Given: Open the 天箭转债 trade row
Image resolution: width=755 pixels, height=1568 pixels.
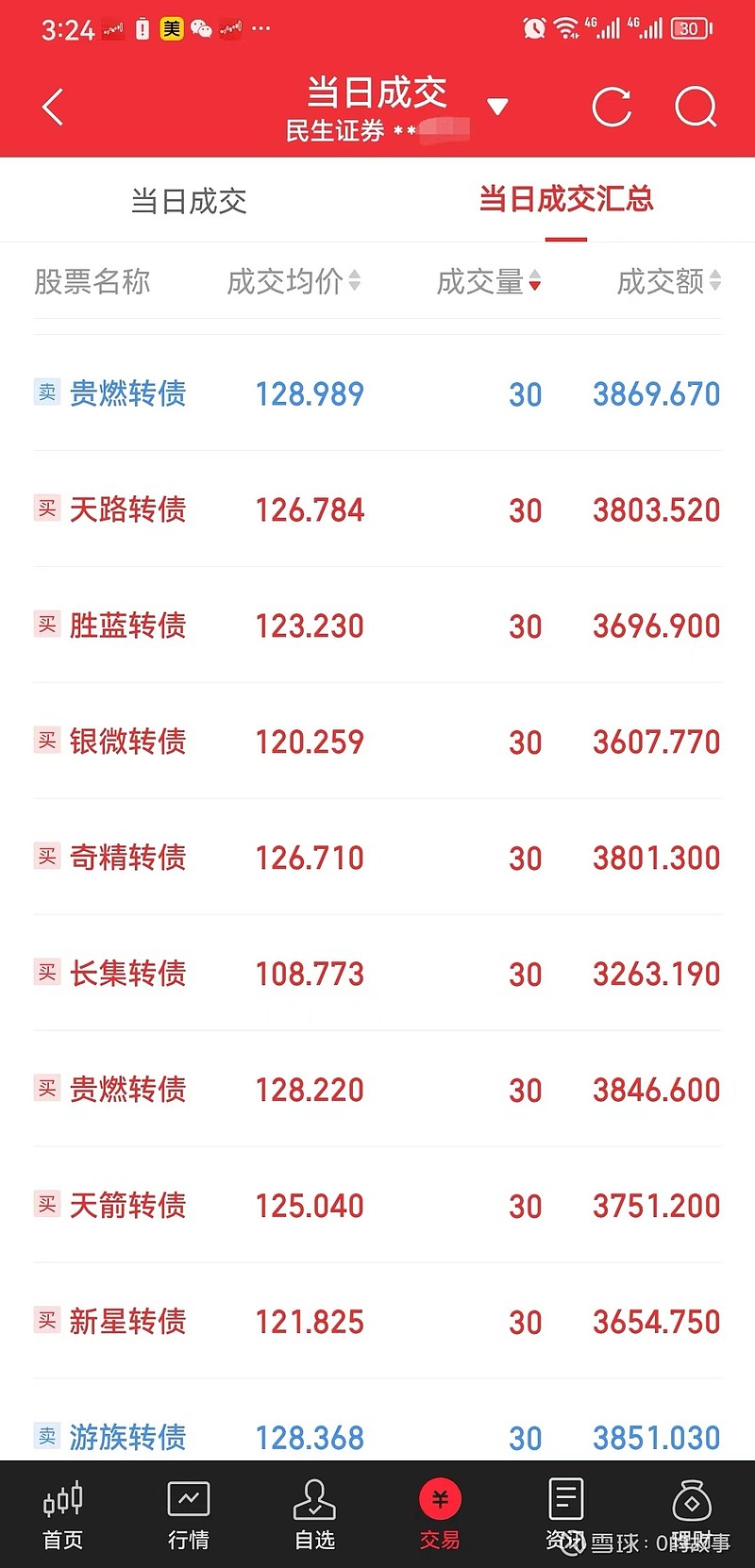Looking at the screenshot, I should click(x=377, y=1206).
